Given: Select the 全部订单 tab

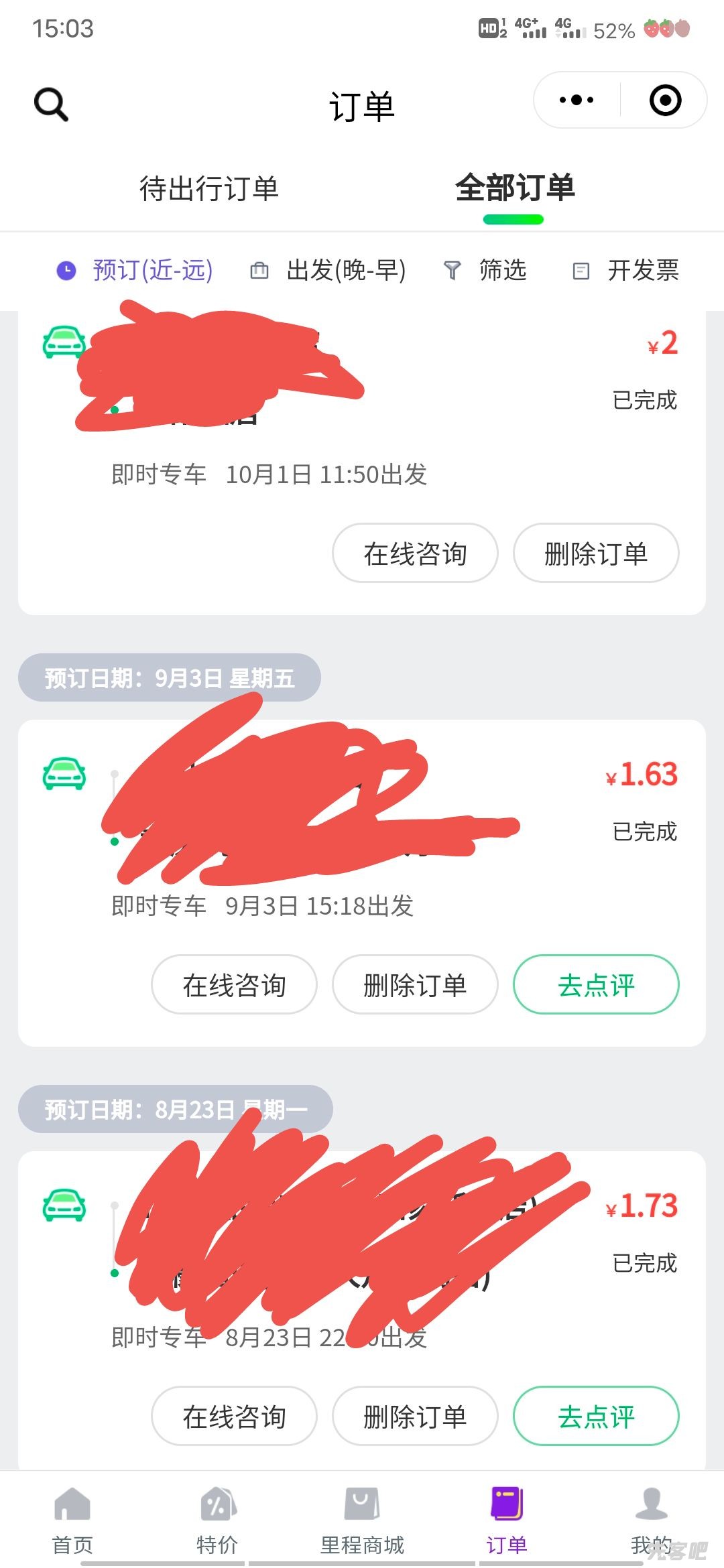Looking at the screenshot, I should click(x=514, y=188).
